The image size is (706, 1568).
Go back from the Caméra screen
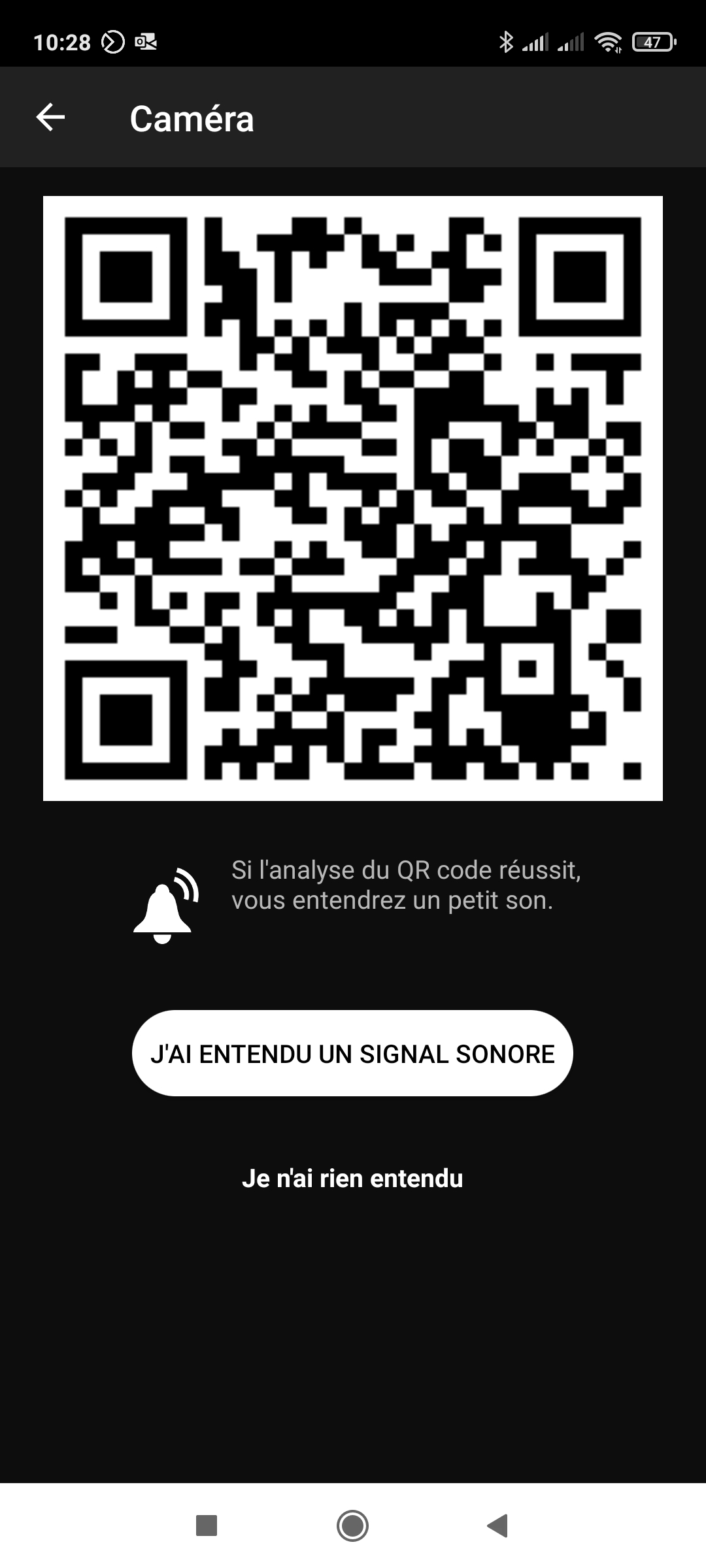point(50,118)
